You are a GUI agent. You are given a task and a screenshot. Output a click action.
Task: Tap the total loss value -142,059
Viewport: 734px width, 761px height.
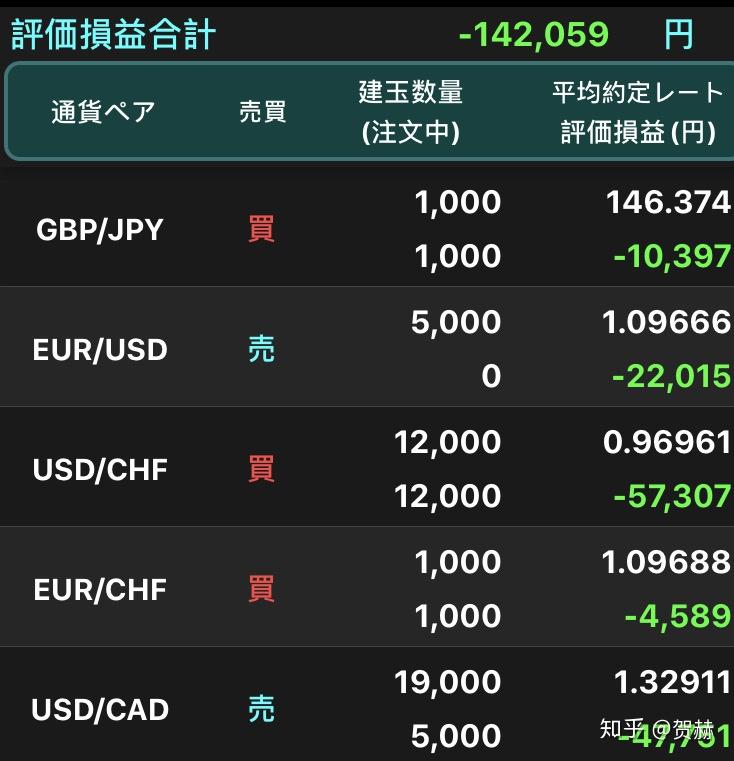[528, 33]
